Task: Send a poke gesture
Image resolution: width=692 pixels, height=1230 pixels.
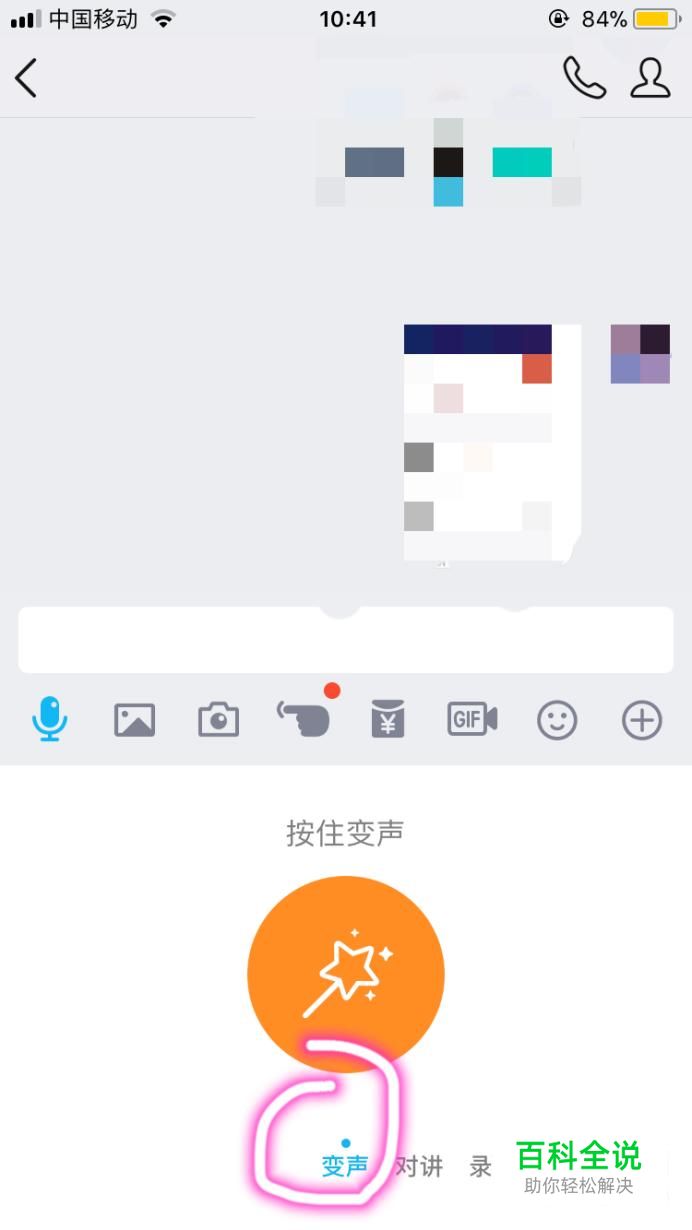Action: click(x=303, y=718)
